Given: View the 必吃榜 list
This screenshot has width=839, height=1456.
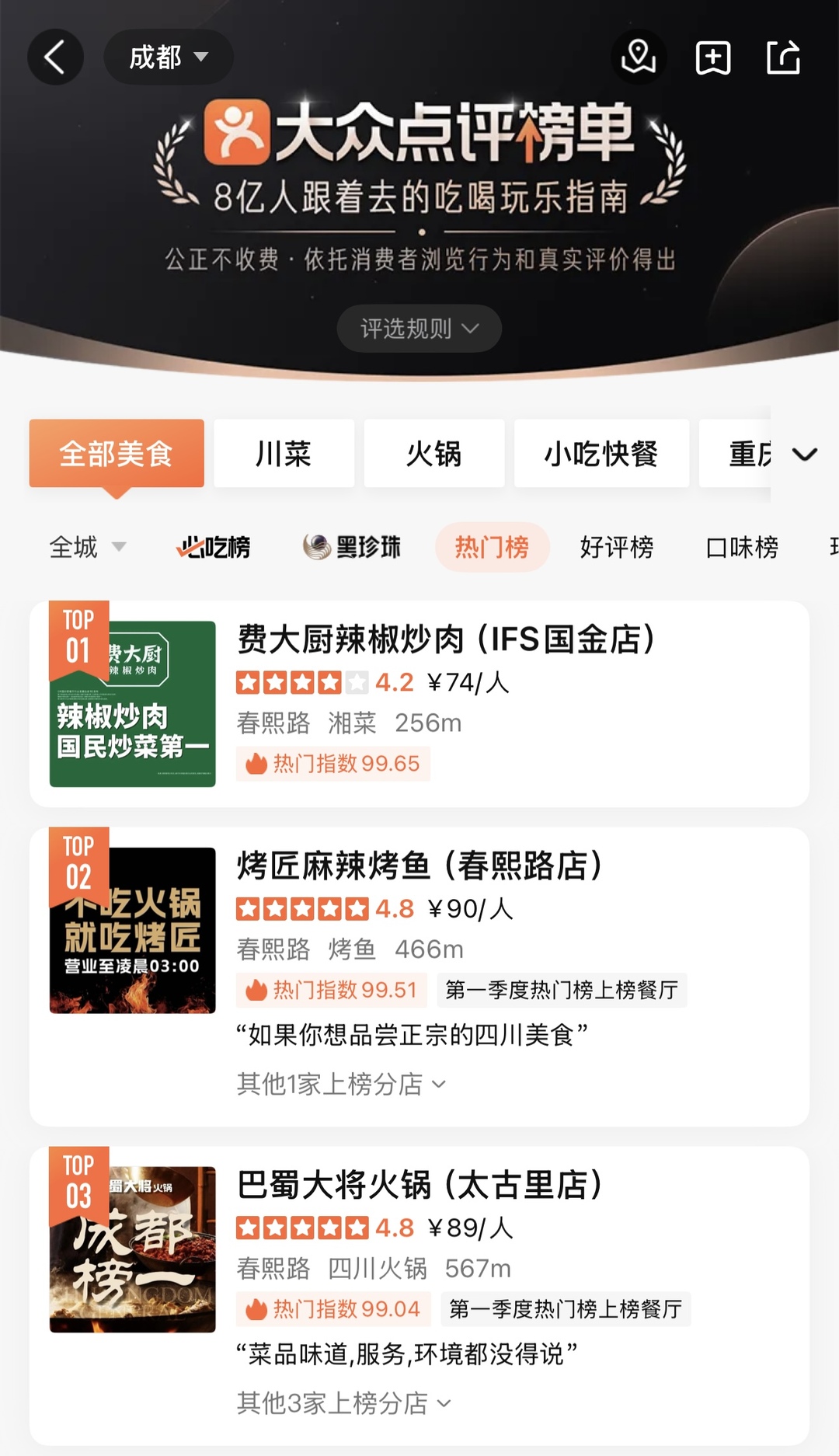Looking at the screenshot, I should tap(214, 547).
